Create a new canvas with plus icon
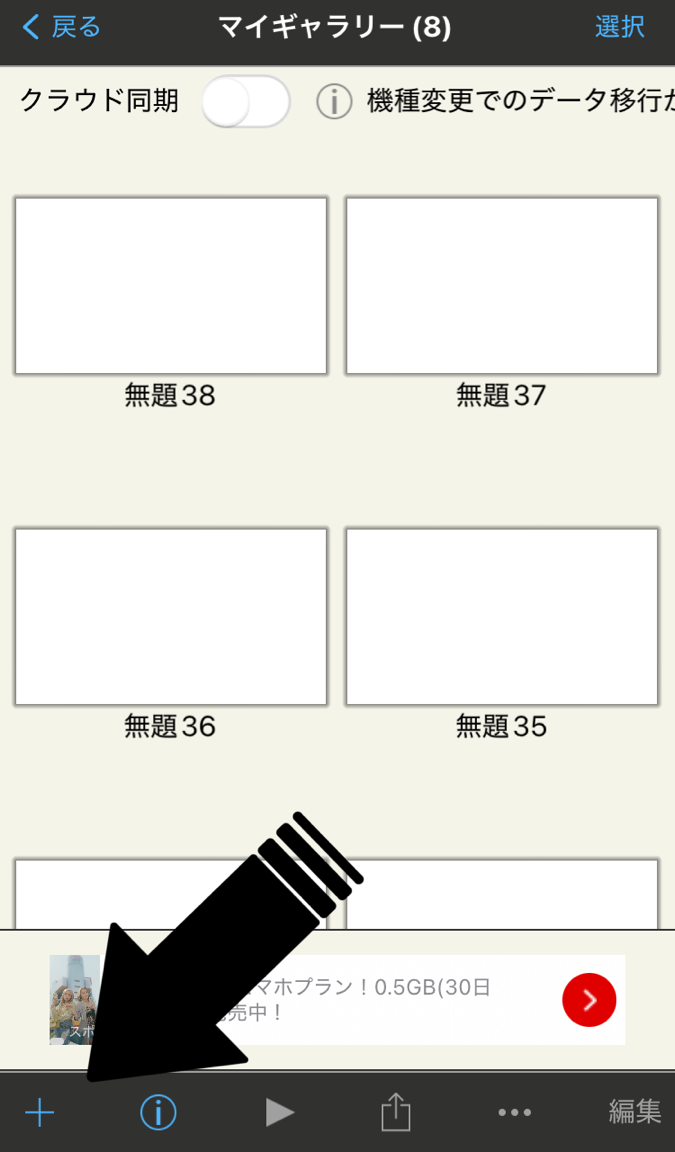The image size is (675, 1152). (40, 1112)
